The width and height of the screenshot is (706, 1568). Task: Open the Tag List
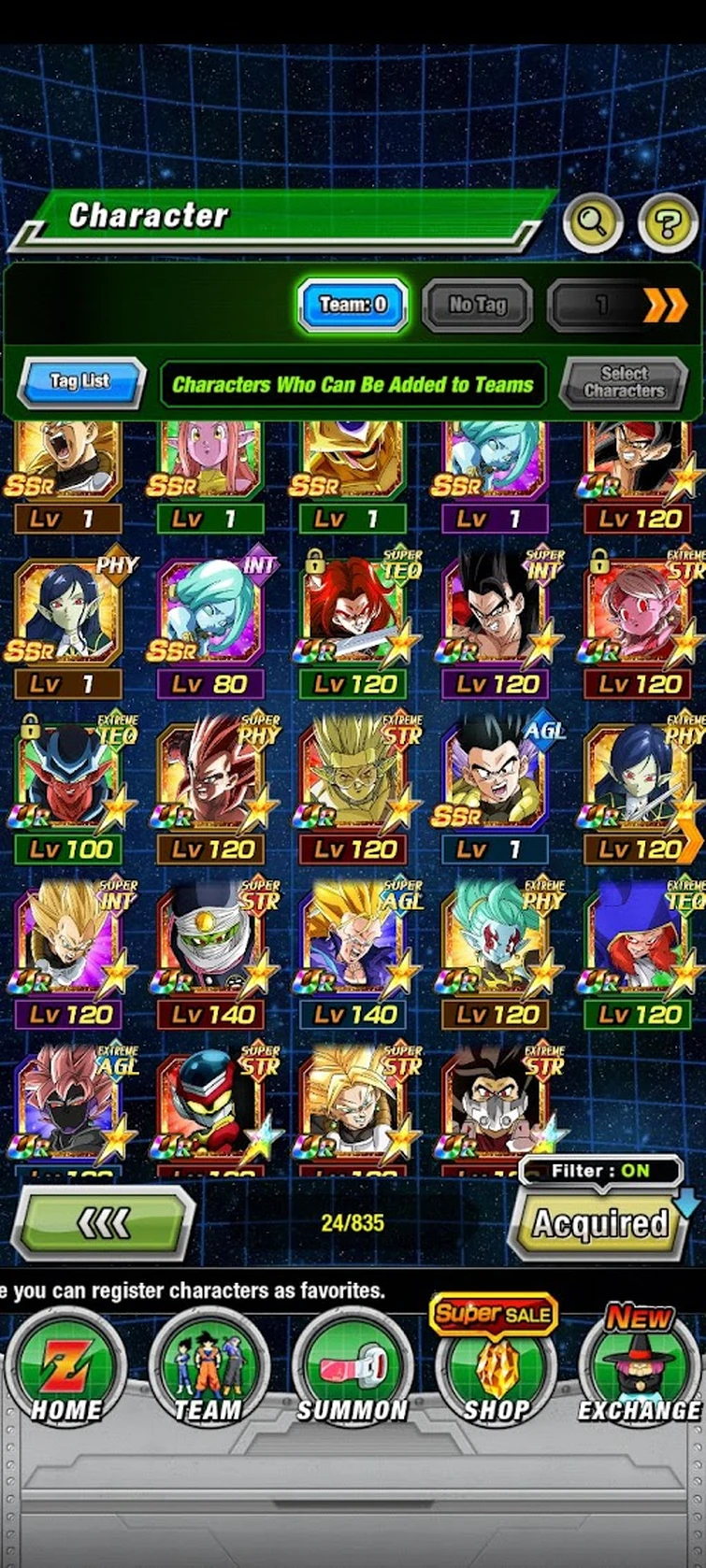click(x=81, y=381)
